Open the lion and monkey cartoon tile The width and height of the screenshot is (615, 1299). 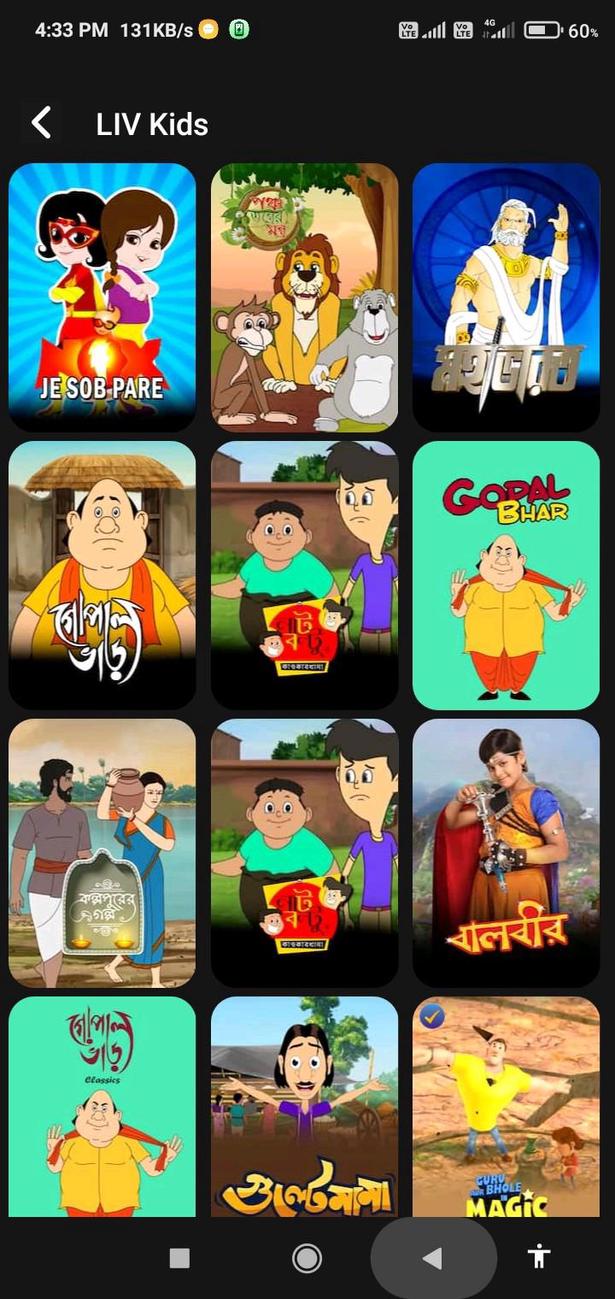[x=304, y=297]
